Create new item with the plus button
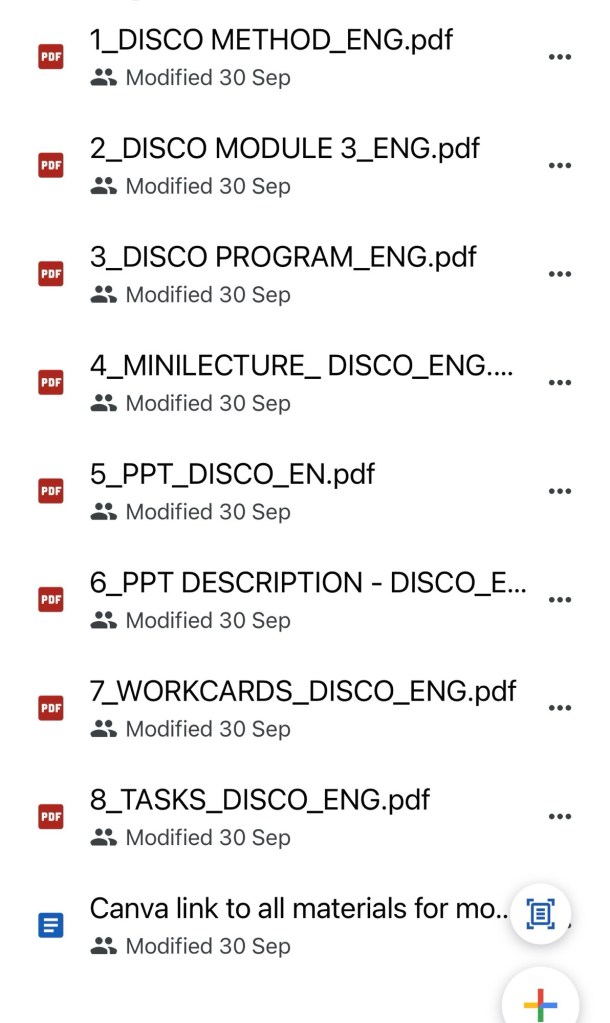The height and width of the screenshot is (1023, 610). 540,1000
